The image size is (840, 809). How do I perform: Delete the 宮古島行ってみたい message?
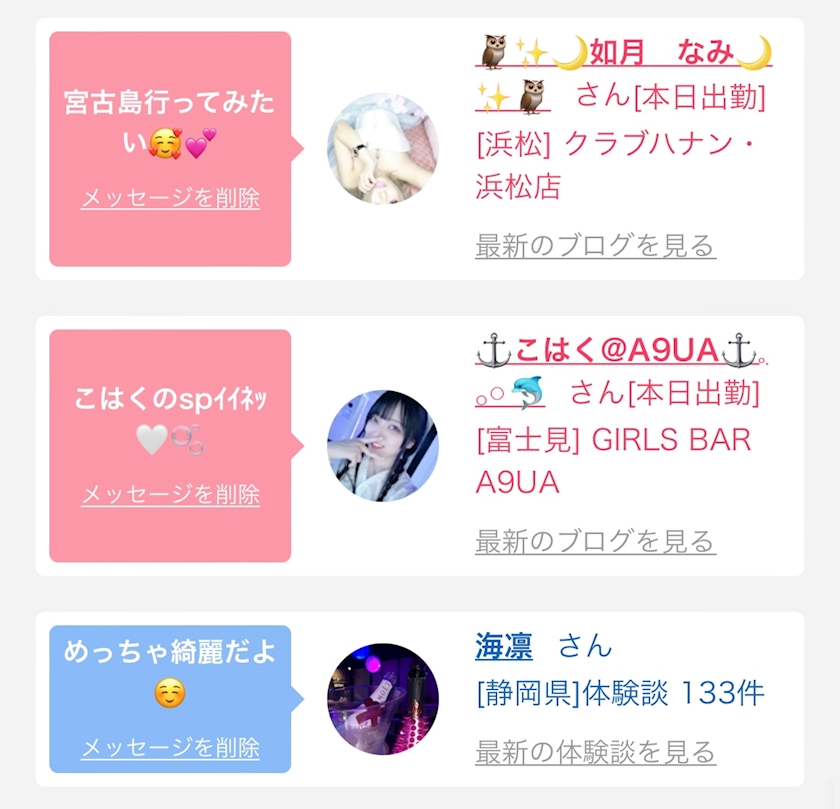(x=170, y=198)
